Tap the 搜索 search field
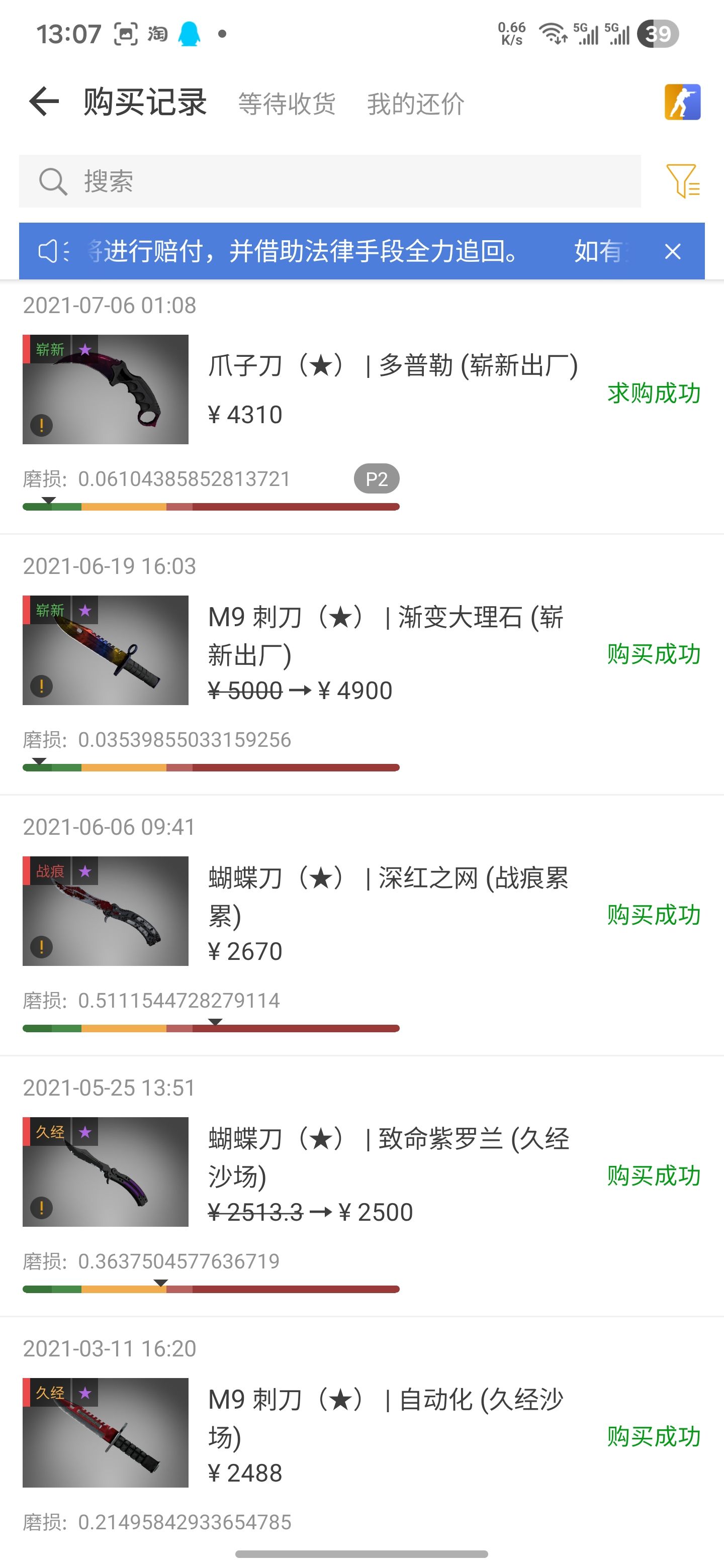Image resolution: width=724 pixels, height=1568 pixels. (329, 181)
